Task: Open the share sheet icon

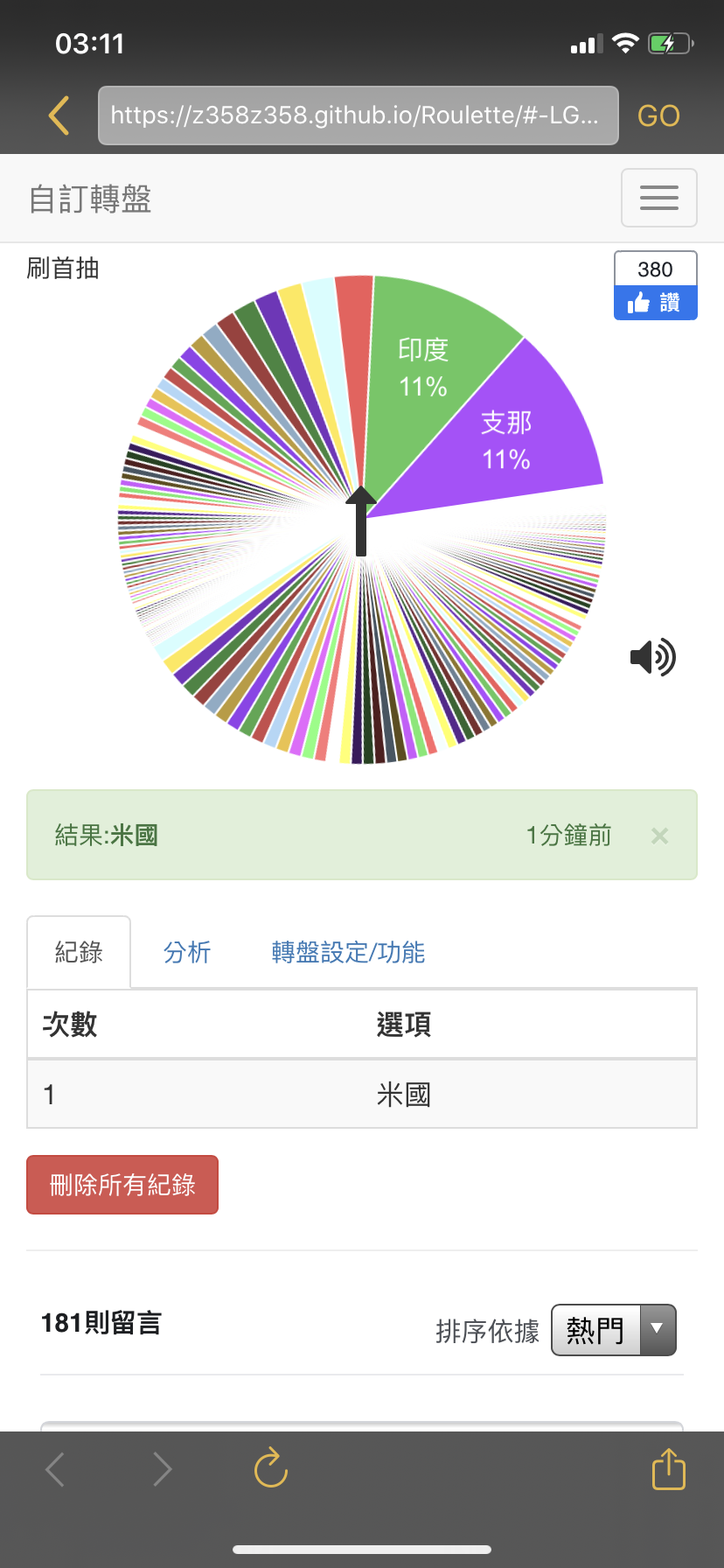Action: [x=669, y=1468]
